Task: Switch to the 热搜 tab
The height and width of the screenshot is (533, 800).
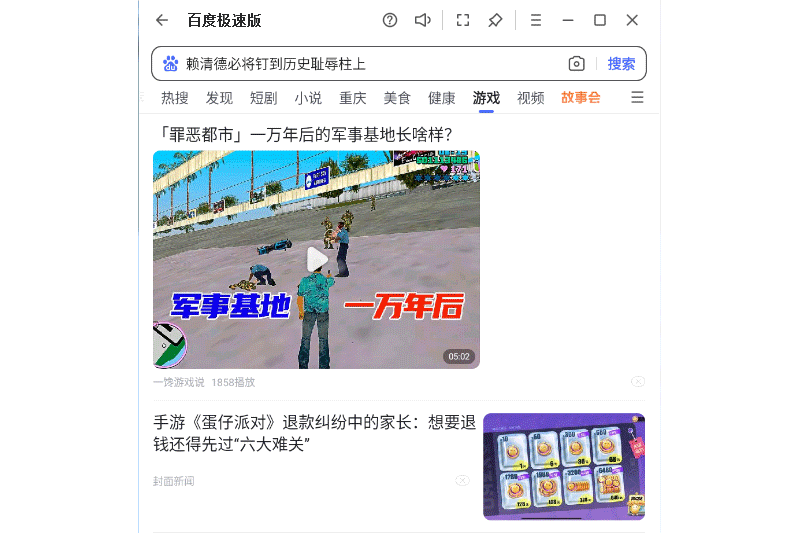Action: [x=174, y=98]
